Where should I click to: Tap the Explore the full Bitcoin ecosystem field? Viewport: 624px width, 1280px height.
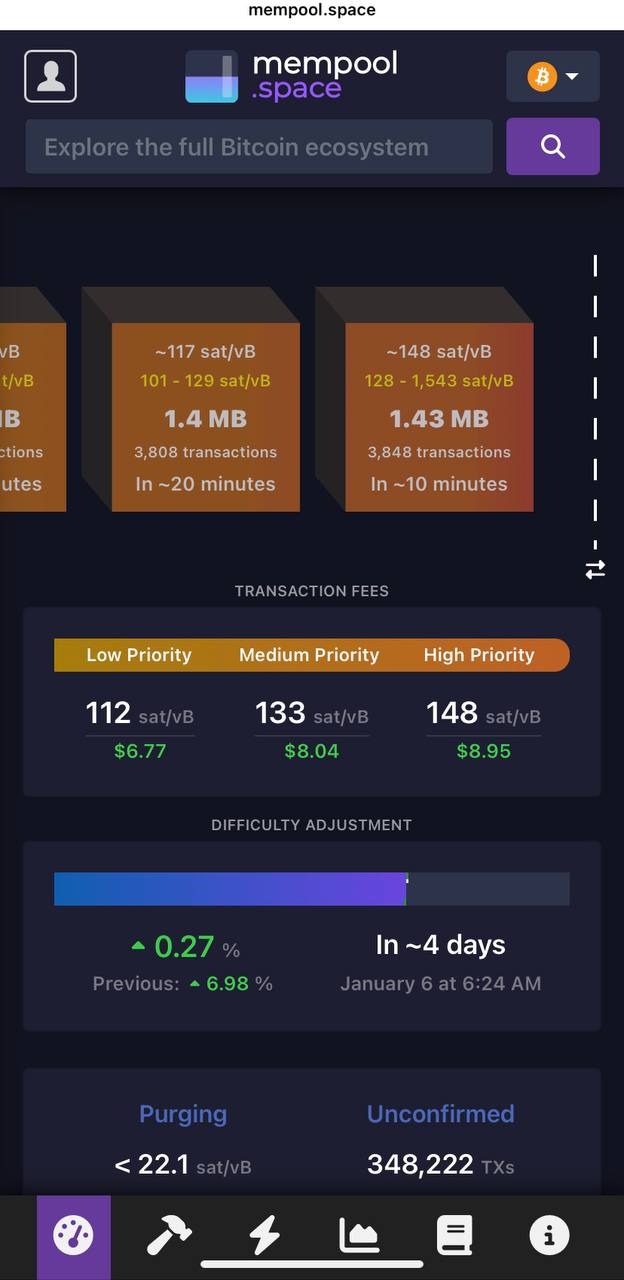point(259,147)
